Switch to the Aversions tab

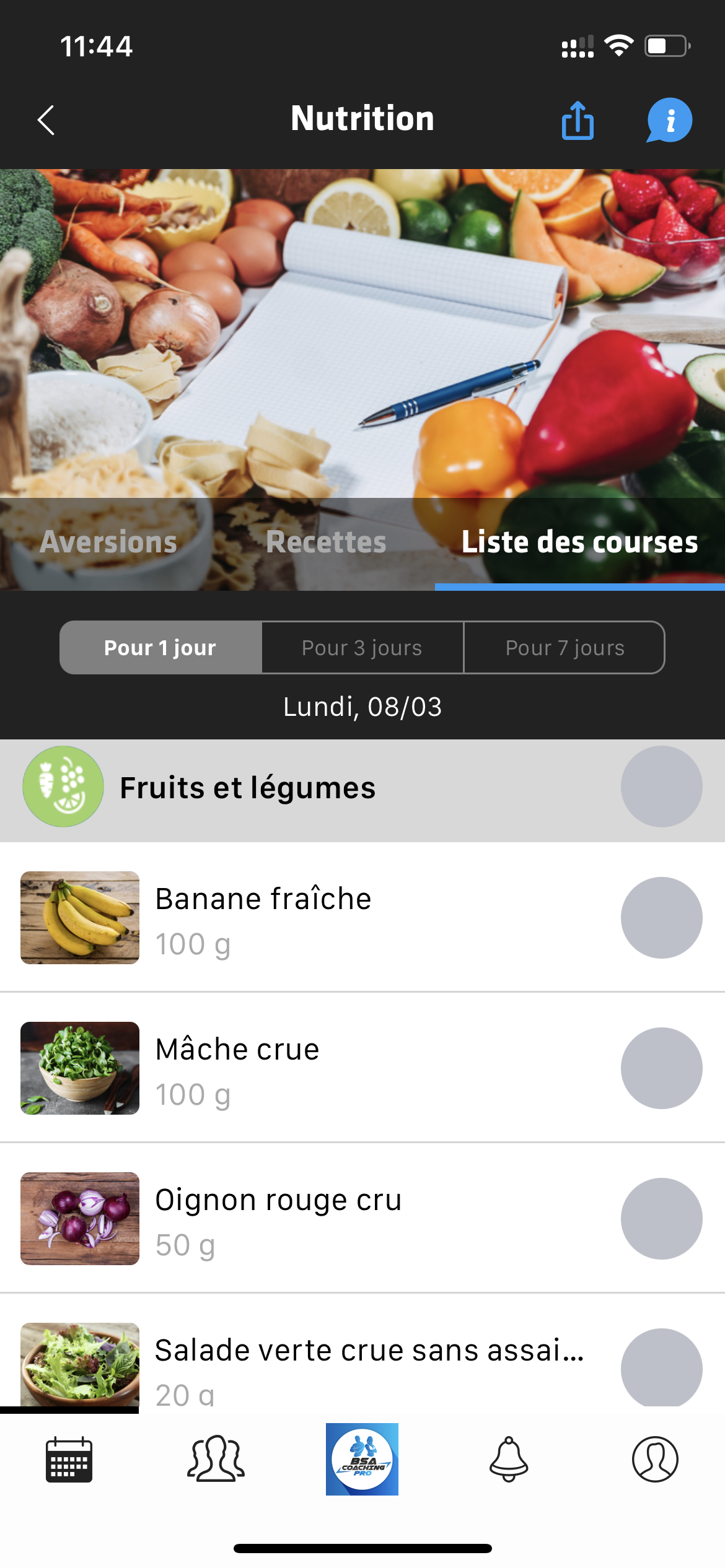coord(108,542)
